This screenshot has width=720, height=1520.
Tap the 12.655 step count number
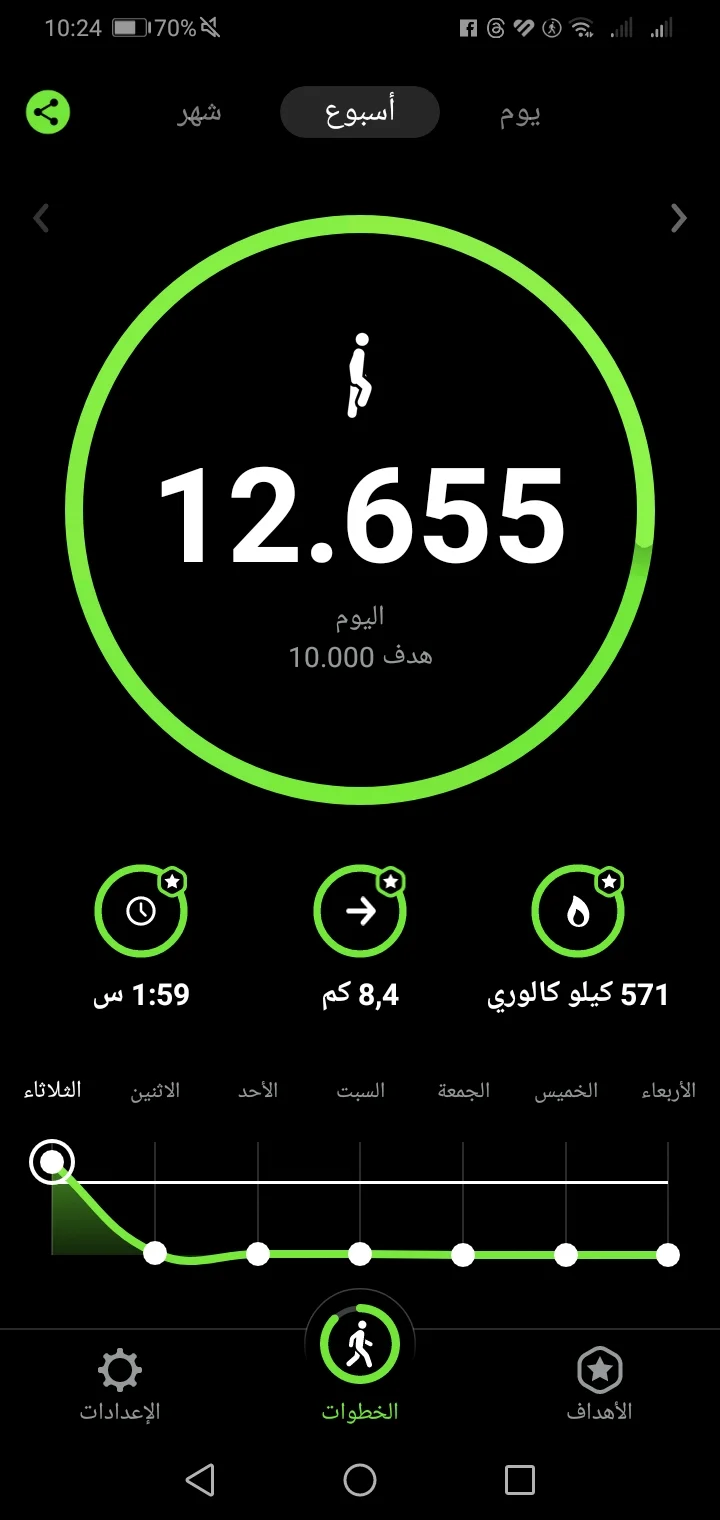(x=360, y=513)
